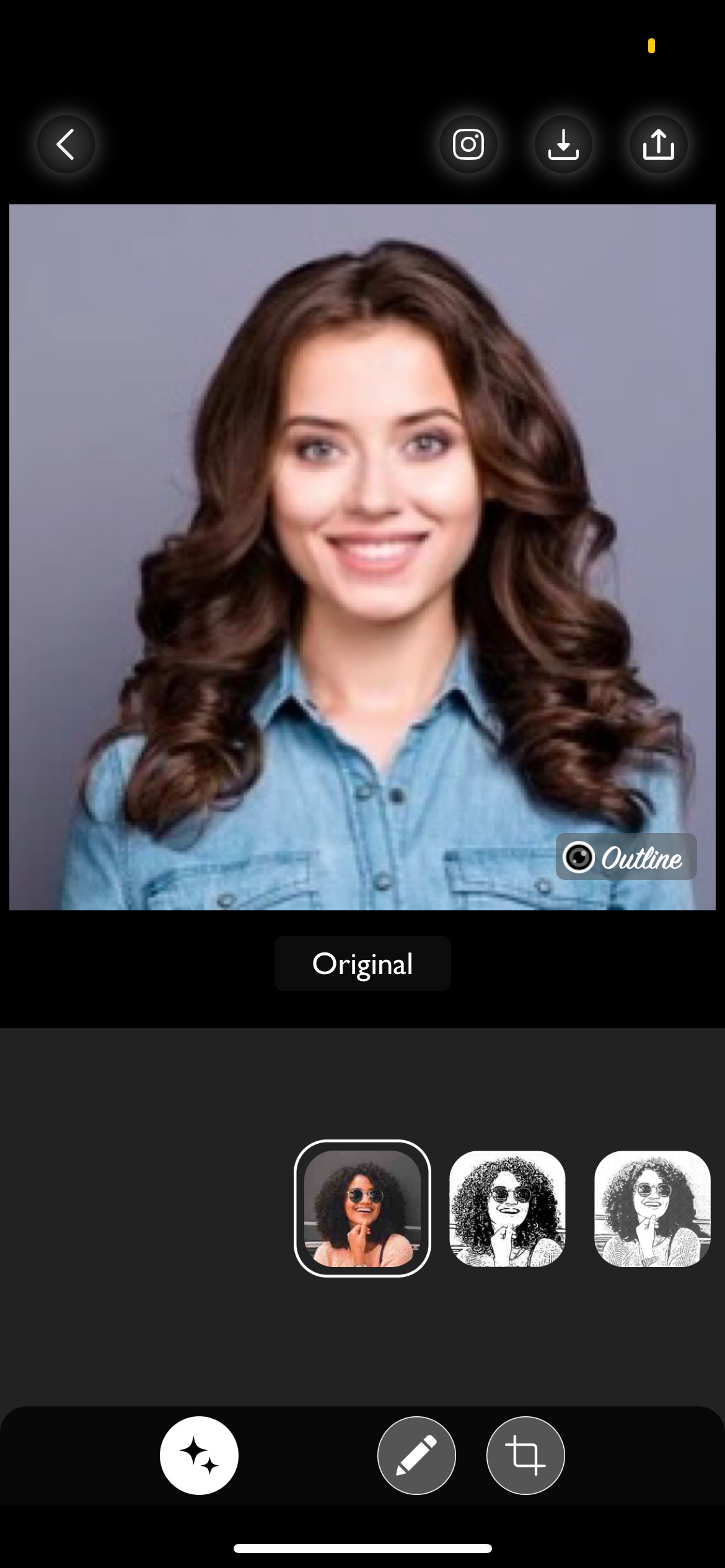Switch to drawing mode with pencil button
This screenshot has width=725, height=1568.
click(x=416, y=1456)
